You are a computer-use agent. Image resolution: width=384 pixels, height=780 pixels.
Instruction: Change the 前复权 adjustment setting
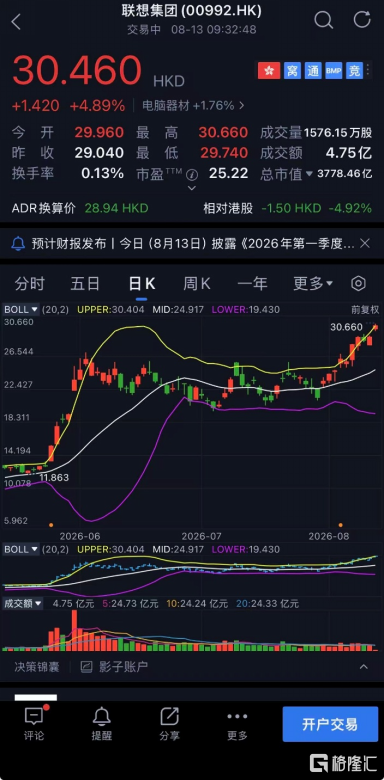[x=365, y=309]
